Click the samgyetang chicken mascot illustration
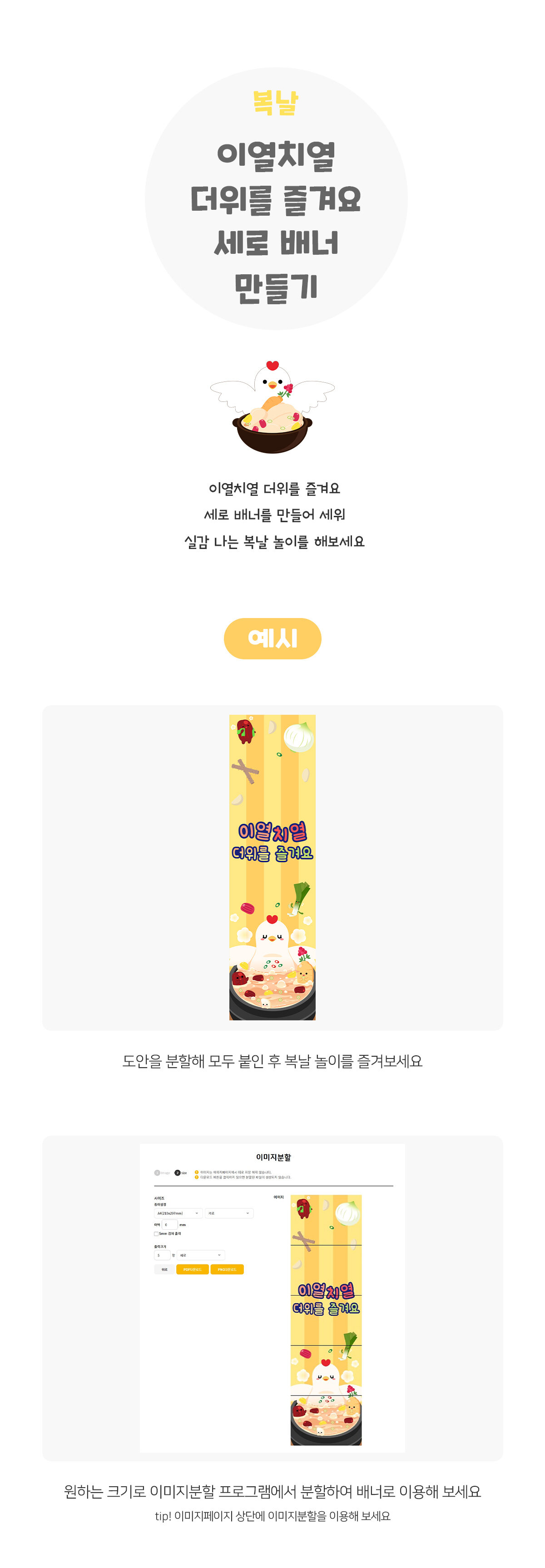The image size is (545, 1568). click(271, 408)
